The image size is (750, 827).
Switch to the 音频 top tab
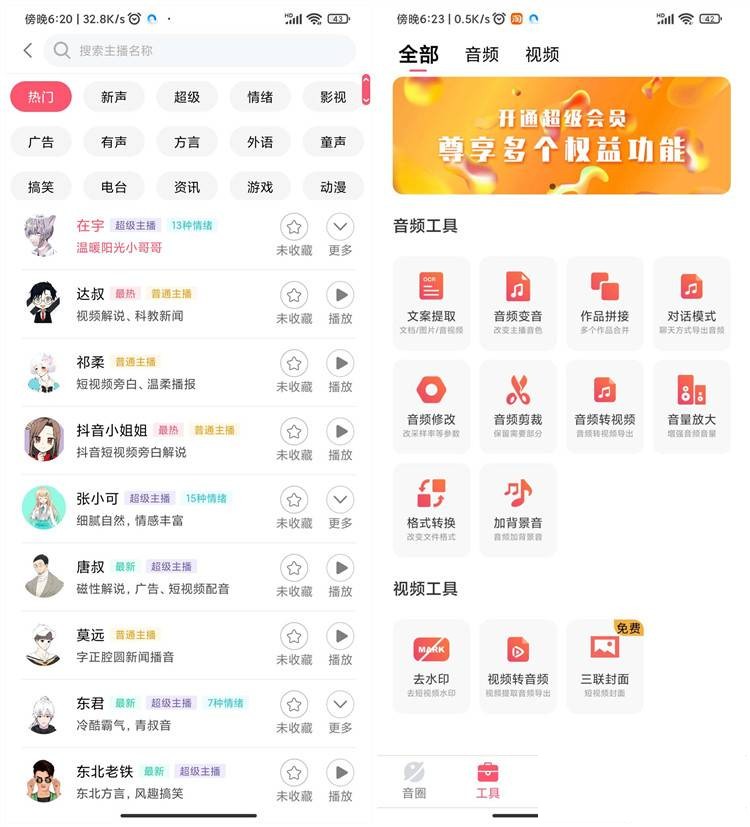(x=482, y=55)
